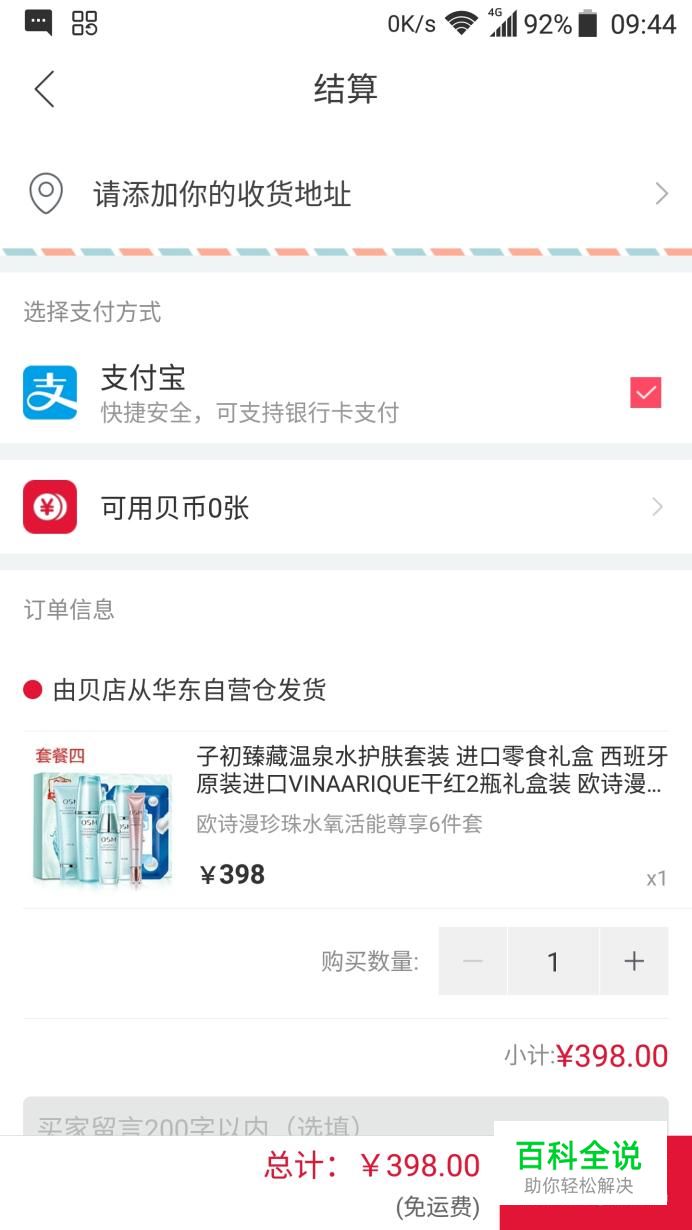Decrease purchase quantity with minus button

(473, 961)
